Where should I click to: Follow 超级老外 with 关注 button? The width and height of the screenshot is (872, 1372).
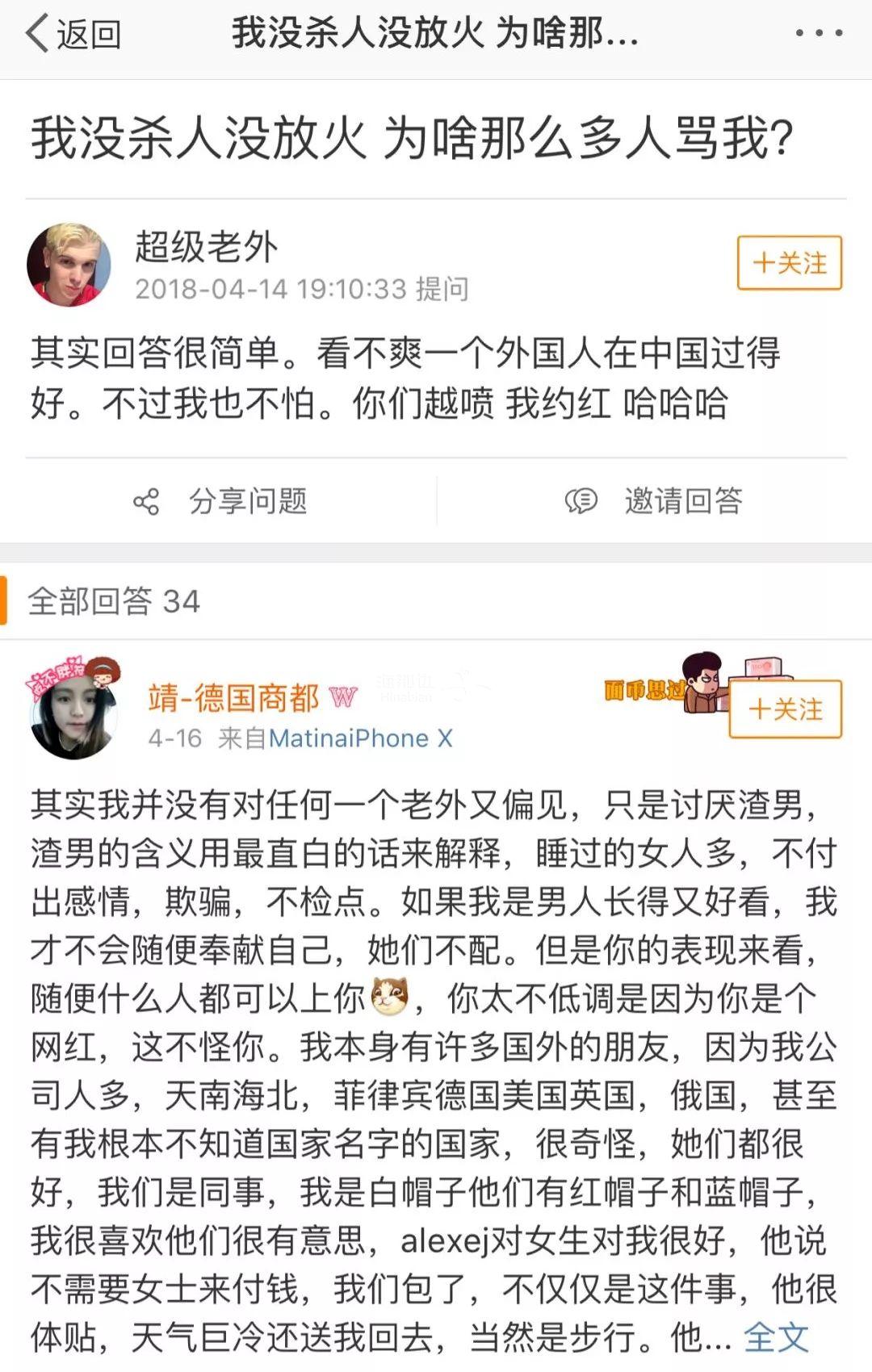pyautogui.click(x=789, y=263)
